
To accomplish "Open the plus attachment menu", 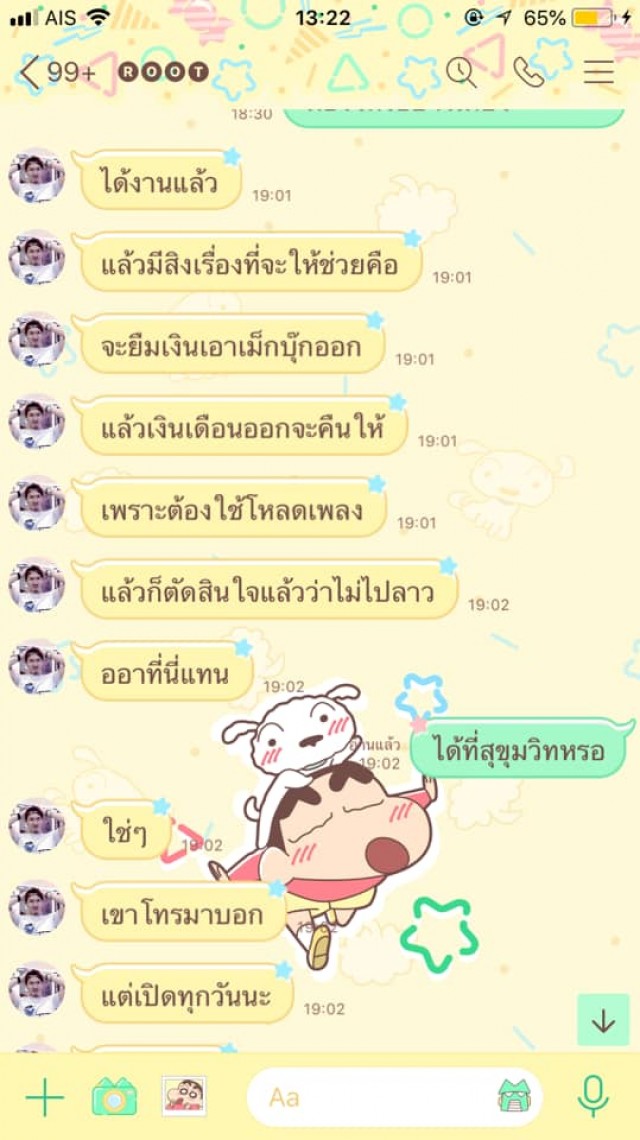I will 45,1097.
